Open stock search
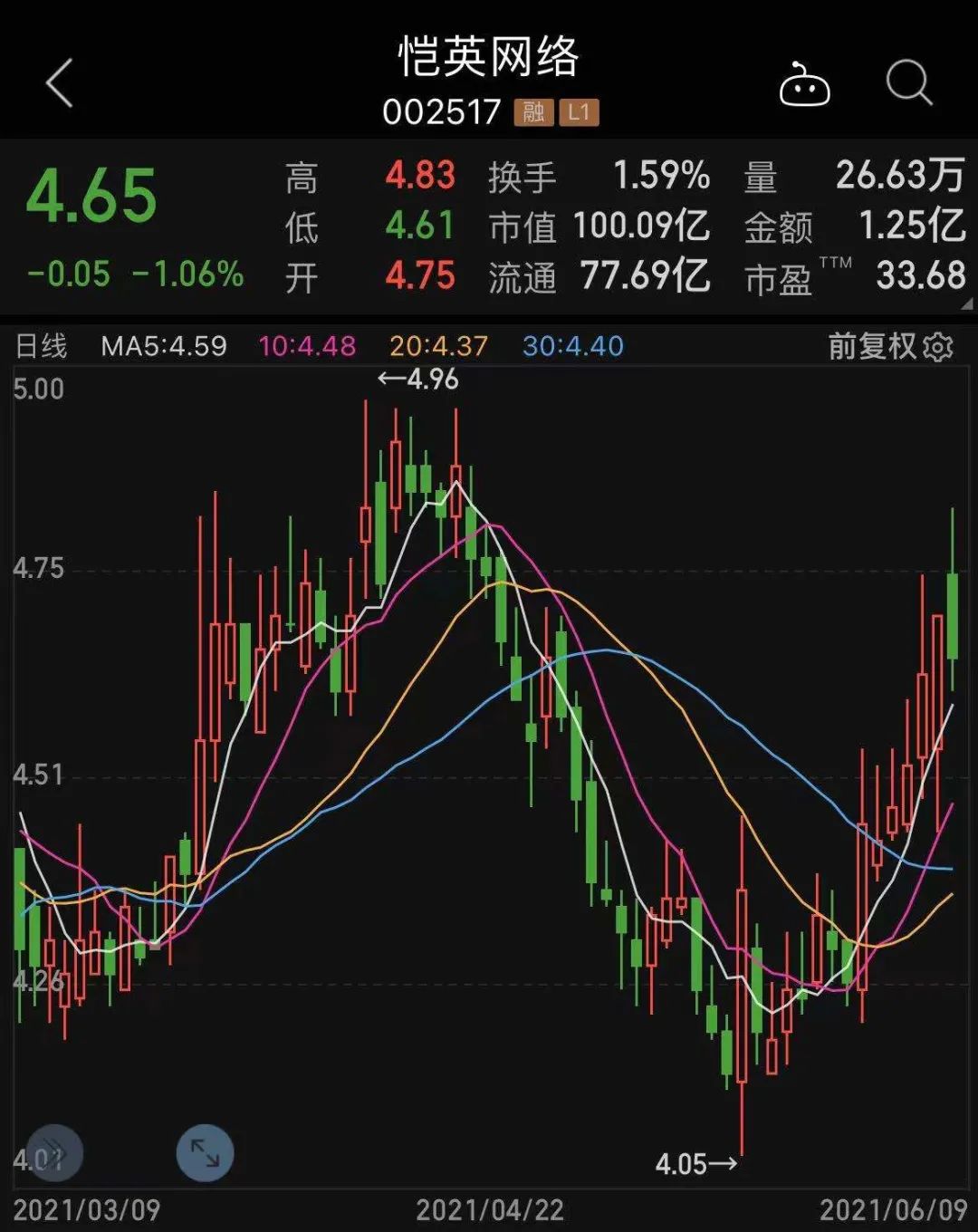The image size is (978, 1232). 908,84
